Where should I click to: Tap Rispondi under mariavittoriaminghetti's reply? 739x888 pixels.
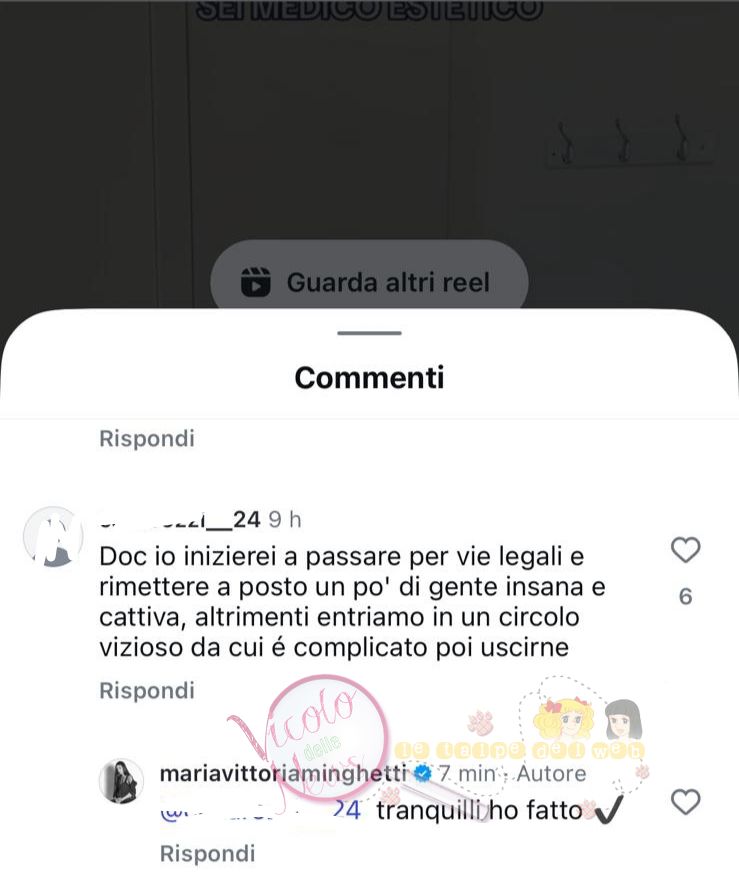coord(207,853)
